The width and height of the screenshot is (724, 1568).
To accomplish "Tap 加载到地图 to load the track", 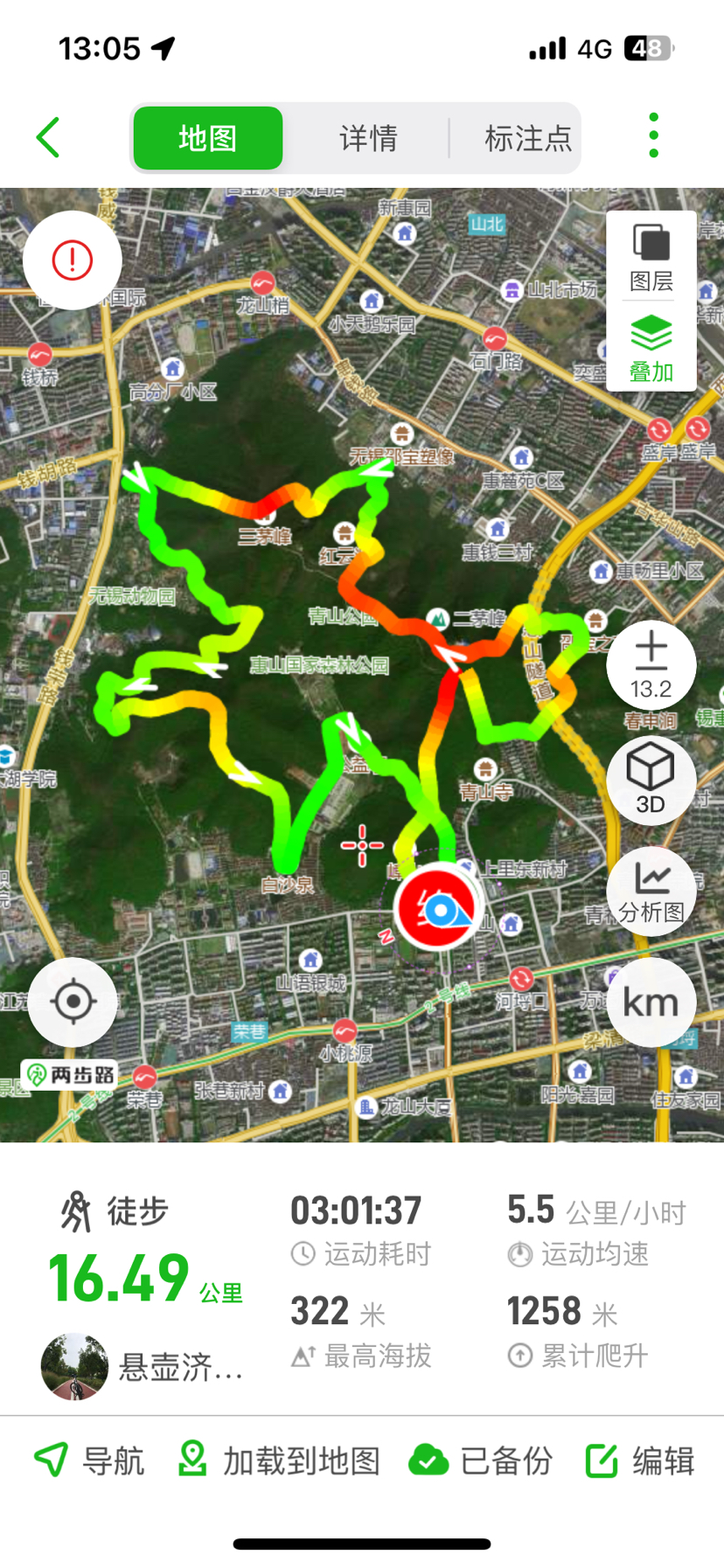I will [280, 1460].
